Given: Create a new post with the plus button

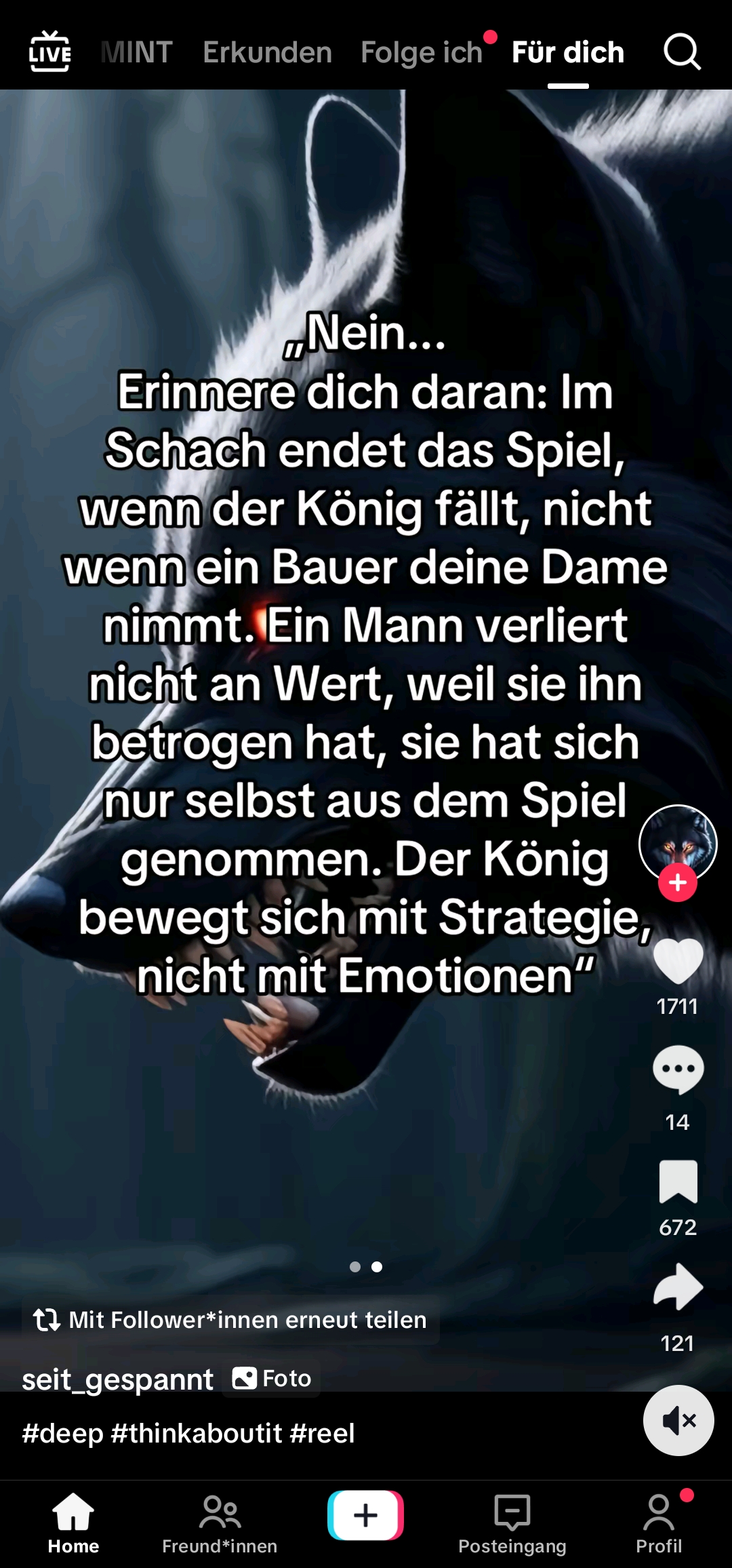Looking at the screenshot, I should pos(366,1515).
